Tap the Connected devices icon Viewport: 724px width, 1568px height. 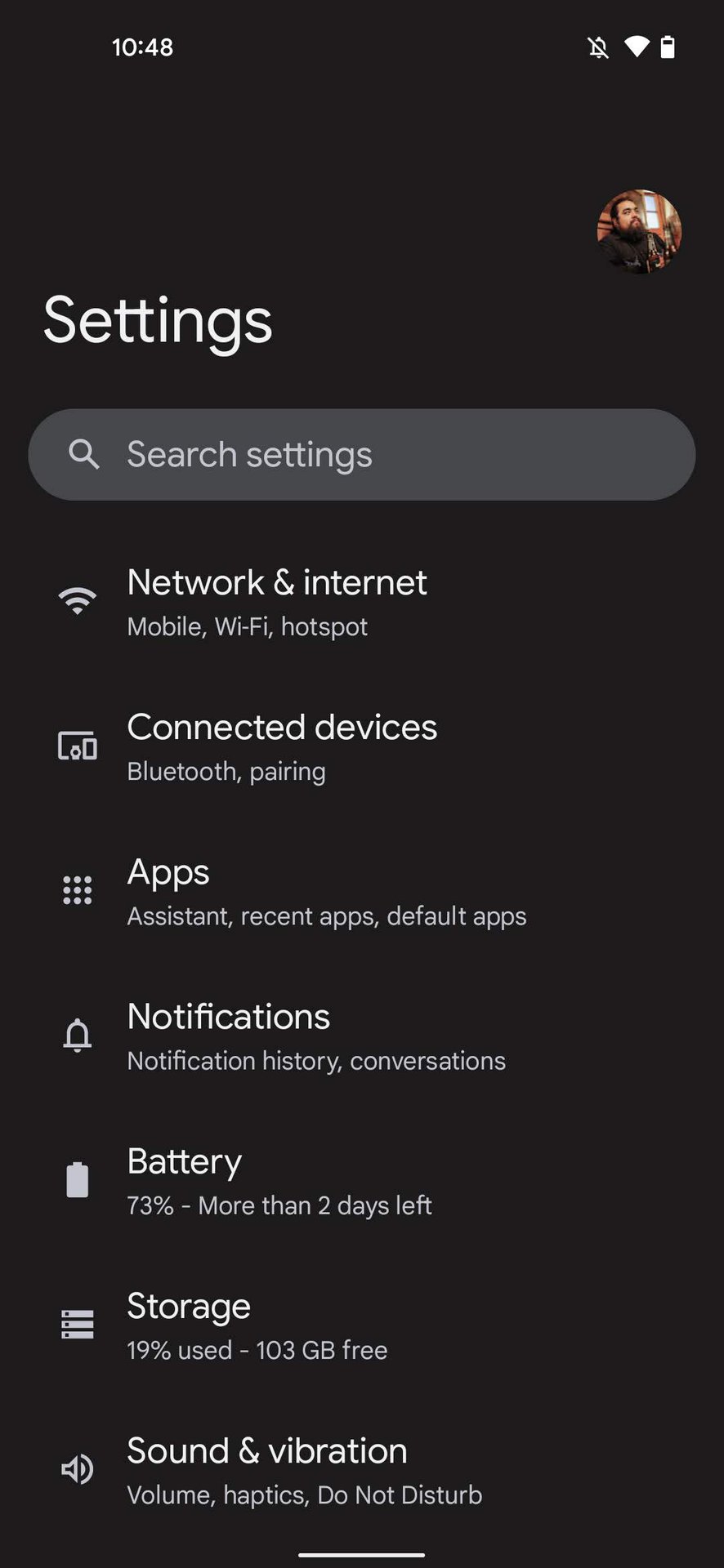coord(77,746)
